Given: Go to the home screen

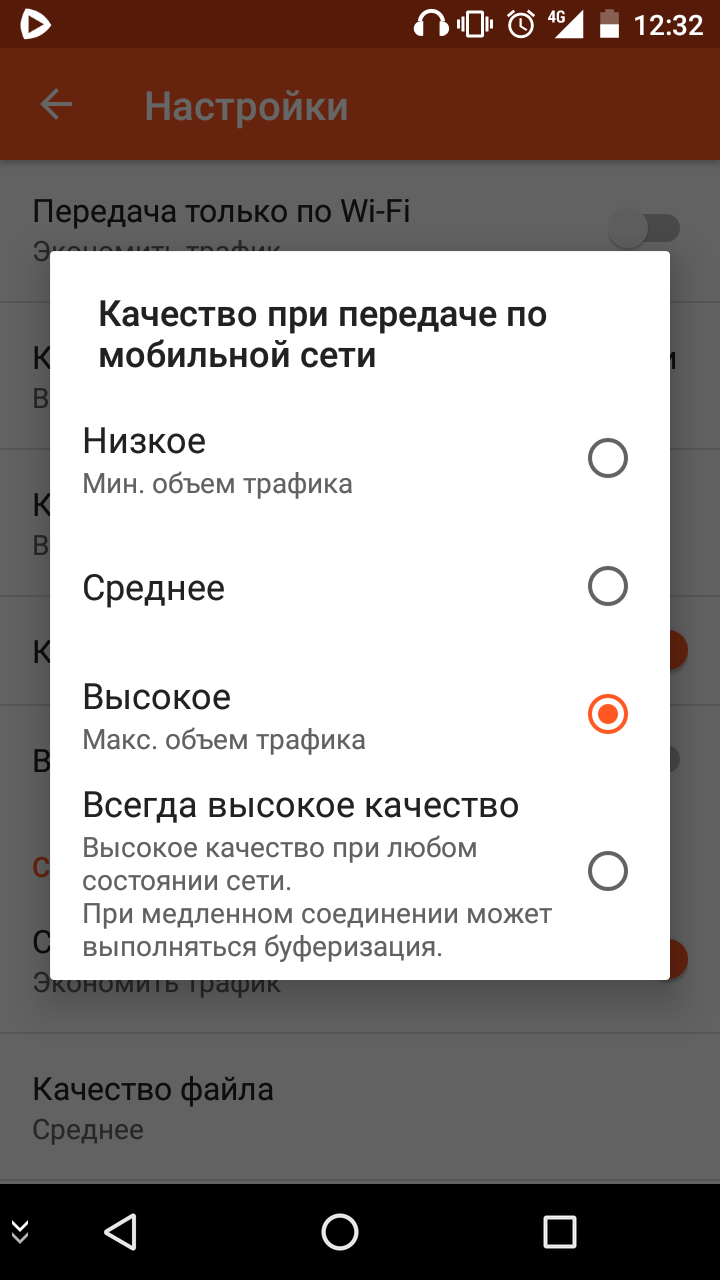Looking at the screenshot, I should (x=340, y=1231).
